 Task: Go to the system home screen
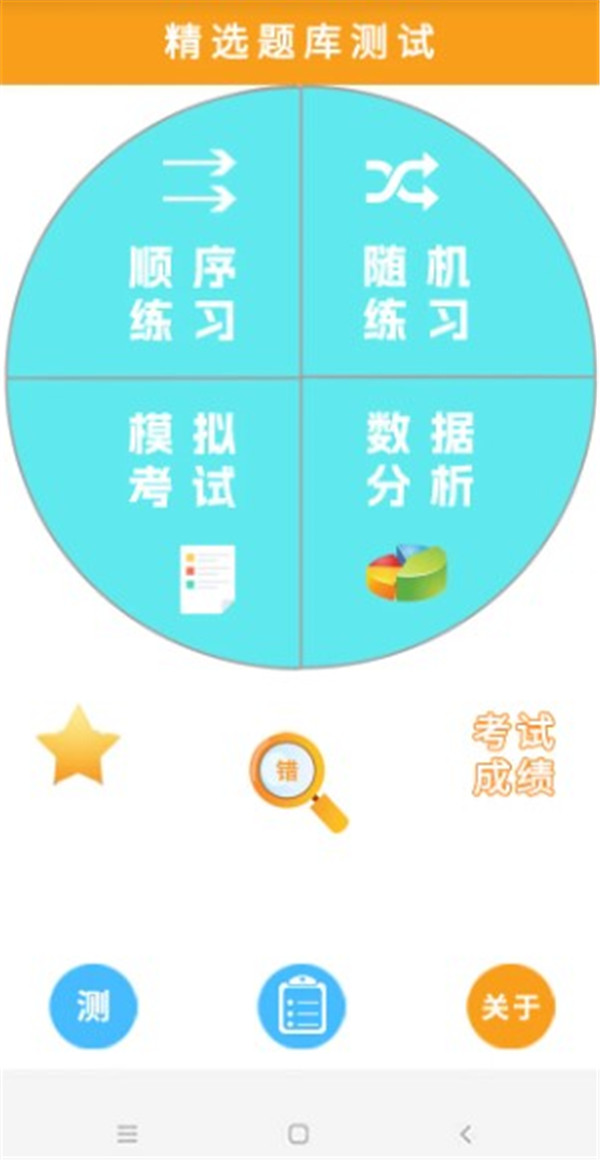pyautogui.click(x=298, y=1133)
